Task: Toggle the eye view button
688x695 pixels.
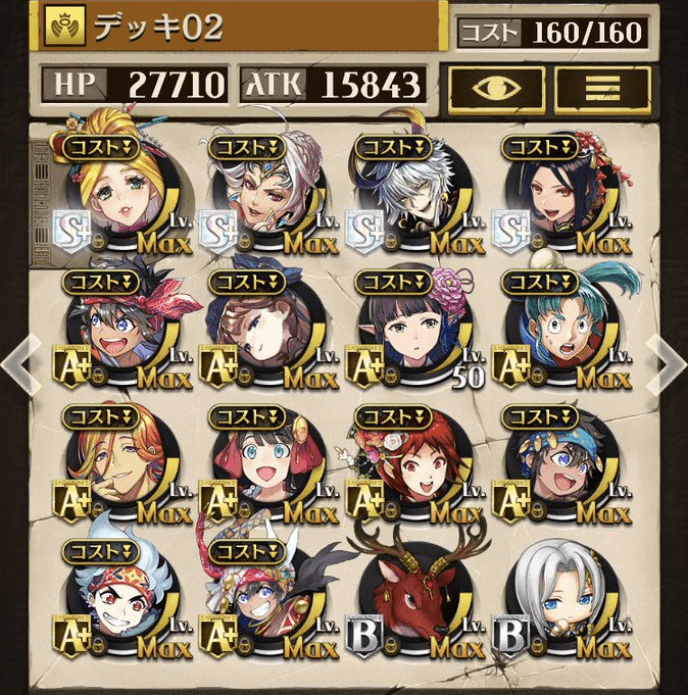Action: (496, 88)
